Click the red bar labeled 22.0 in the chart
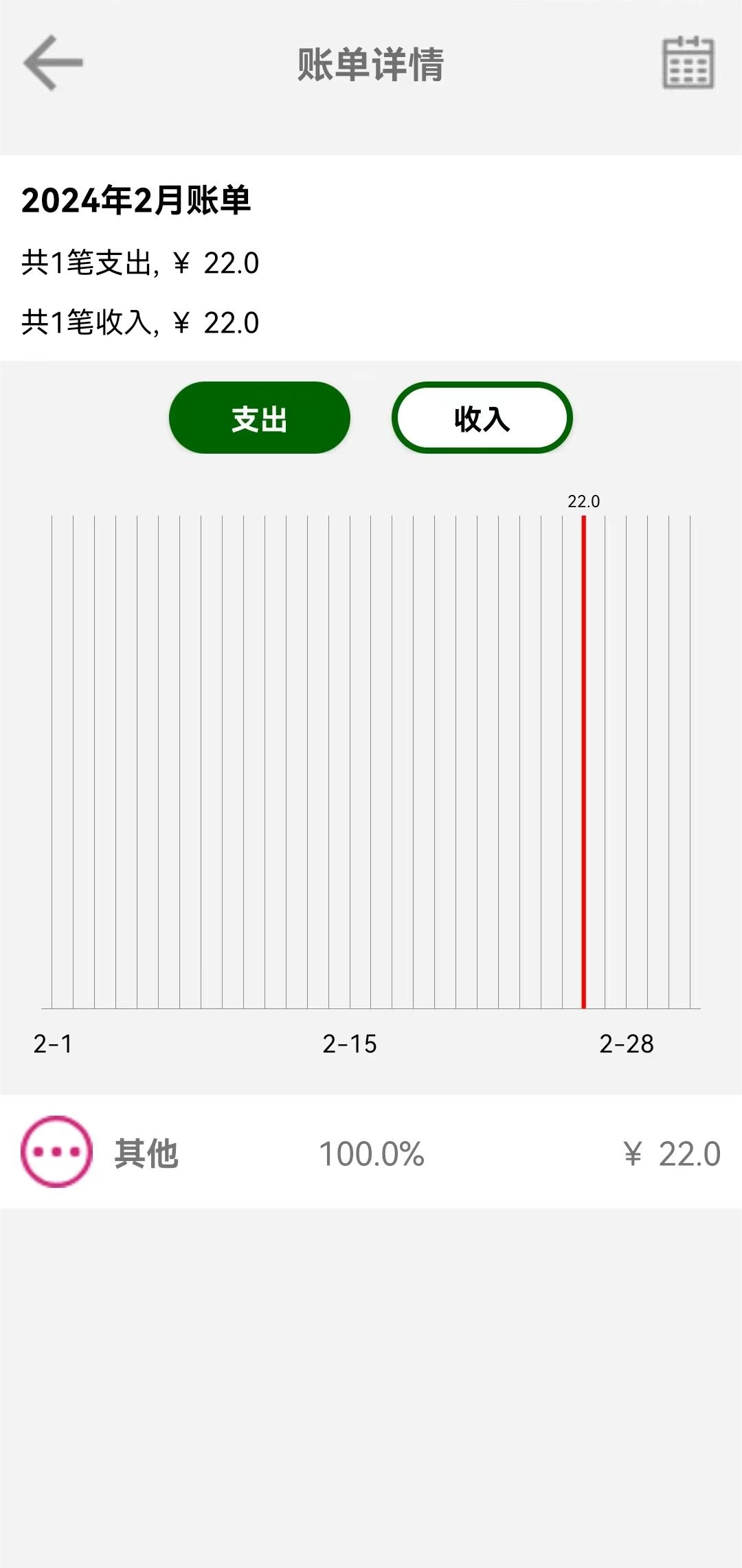 [x=583, y=756]
